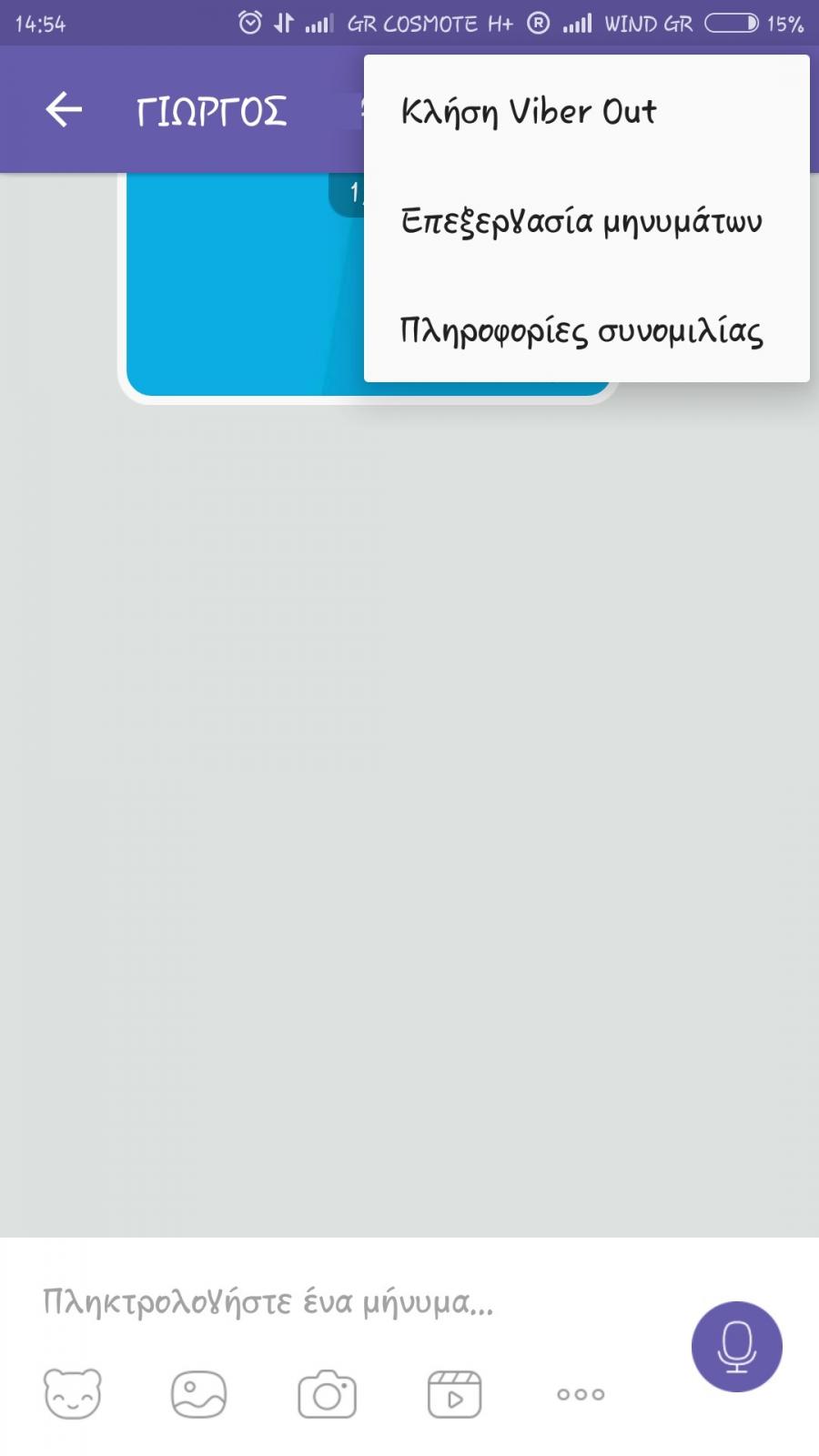Image resolution: width=819 pixels, height=1456 pixels.
Task: Open Επεξεργασία μηνυμάτων option
Action: click(x=587, y=220)
